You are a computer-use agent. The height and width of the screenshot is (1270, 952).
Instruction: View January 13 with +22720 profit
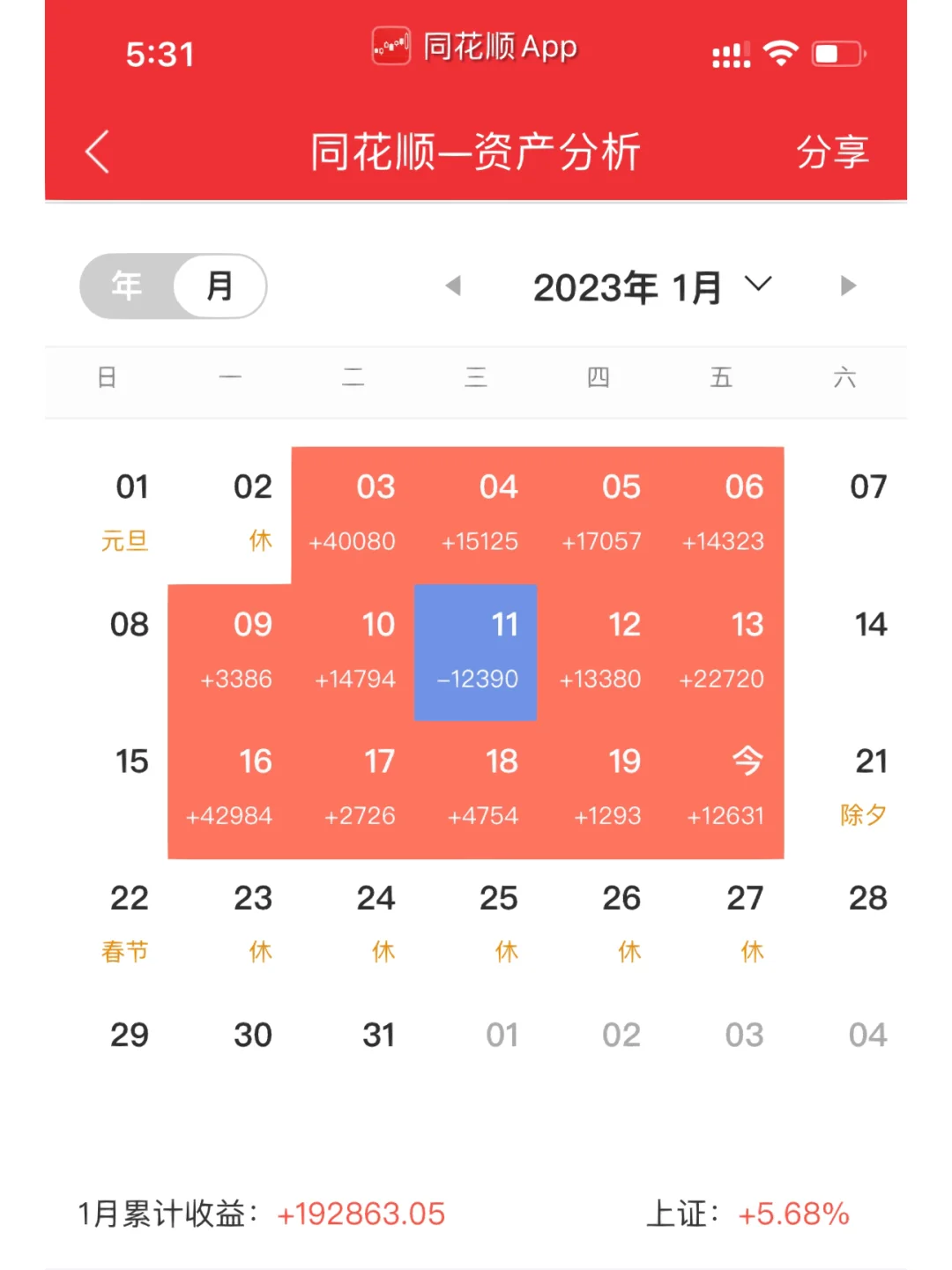723,651
